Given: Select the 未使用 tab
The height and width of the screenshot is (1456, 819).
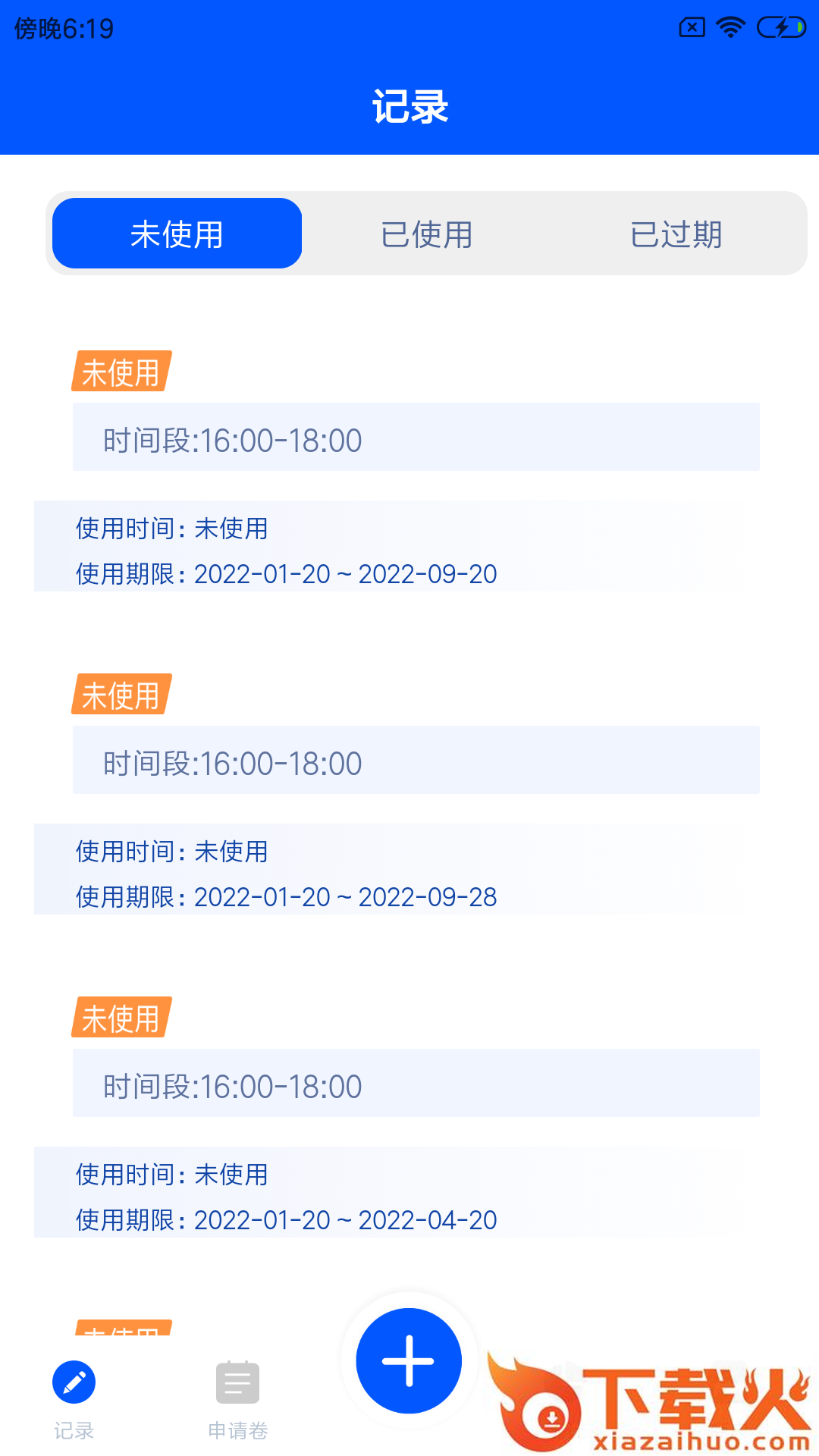Looking at the screenshot, I should pos(177,234).
